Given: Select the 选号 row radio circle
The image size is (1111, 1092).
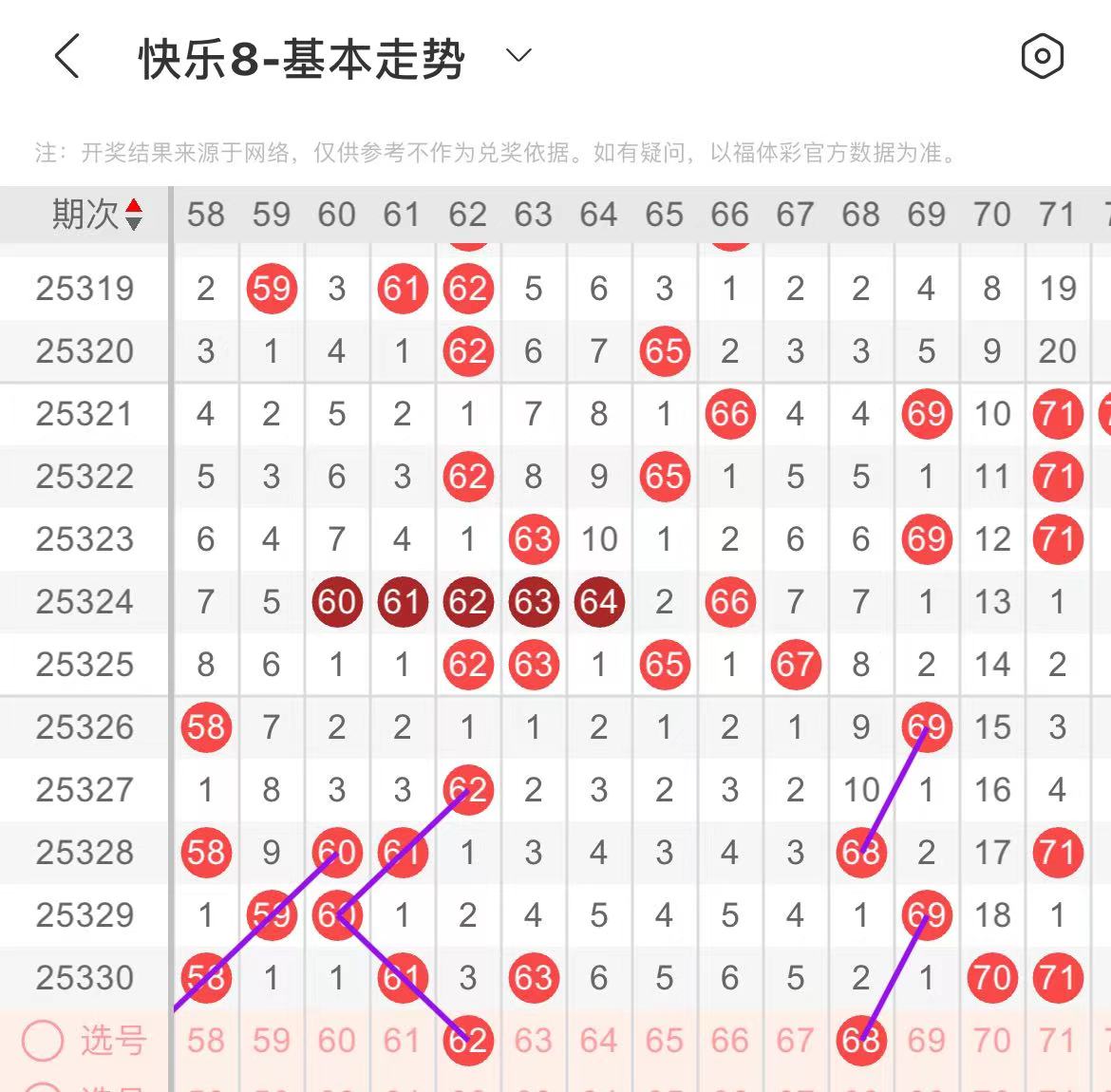Looking at the screenshot, I should [43, 1041].
